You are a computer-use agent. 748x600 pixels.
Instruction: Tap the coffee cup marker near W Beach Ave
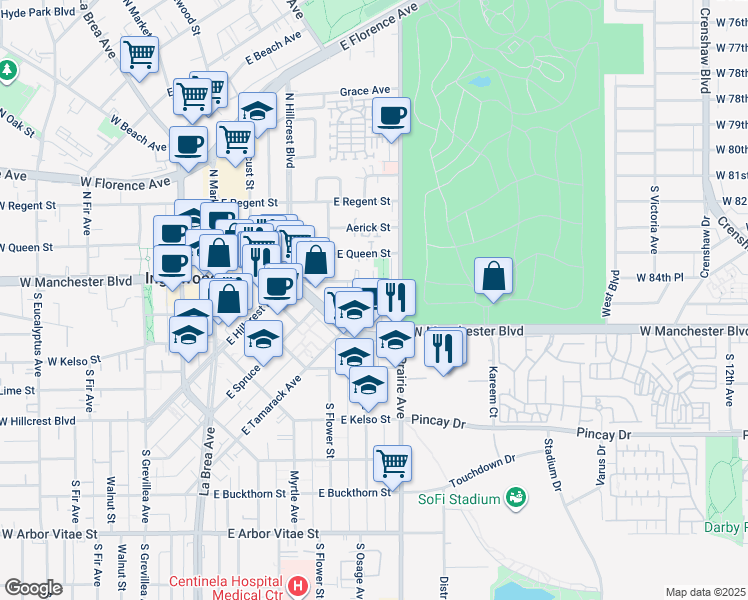click(187, 144)
